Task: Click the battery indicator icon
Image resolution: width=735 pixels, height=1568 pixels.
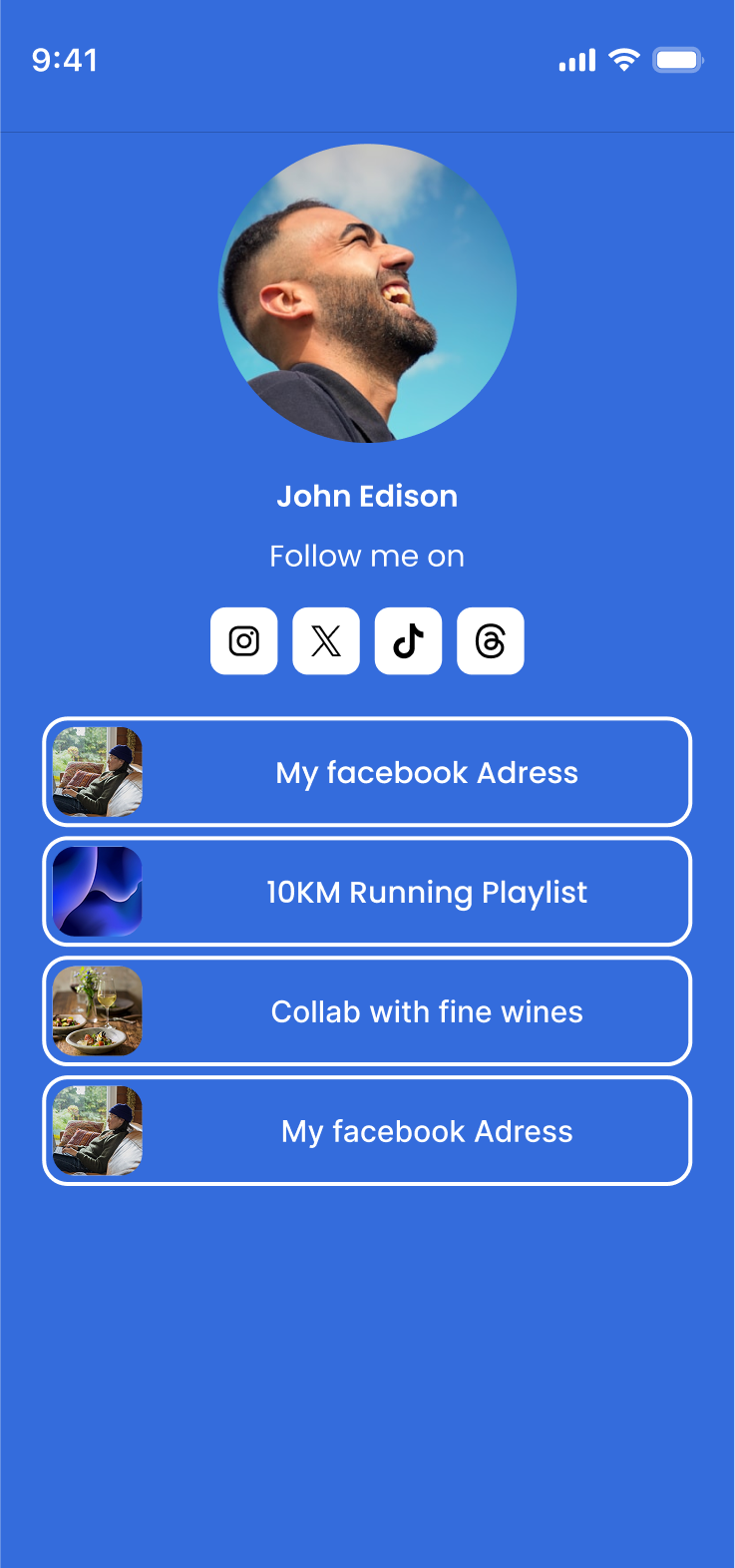Action: coord(676,60)
